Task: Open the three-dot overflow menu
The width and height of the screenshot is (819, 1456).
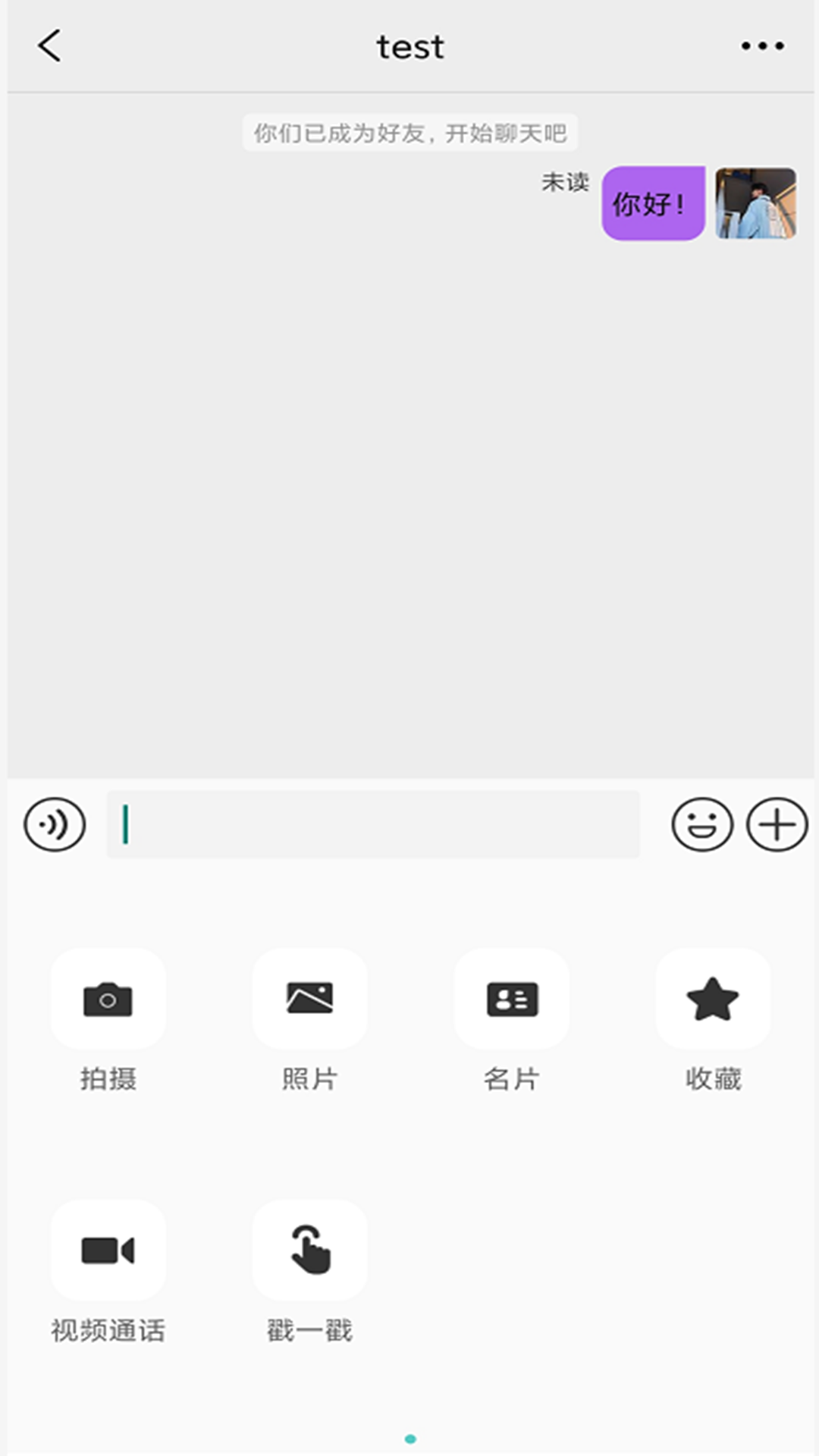Action: (x=762, y=46)
